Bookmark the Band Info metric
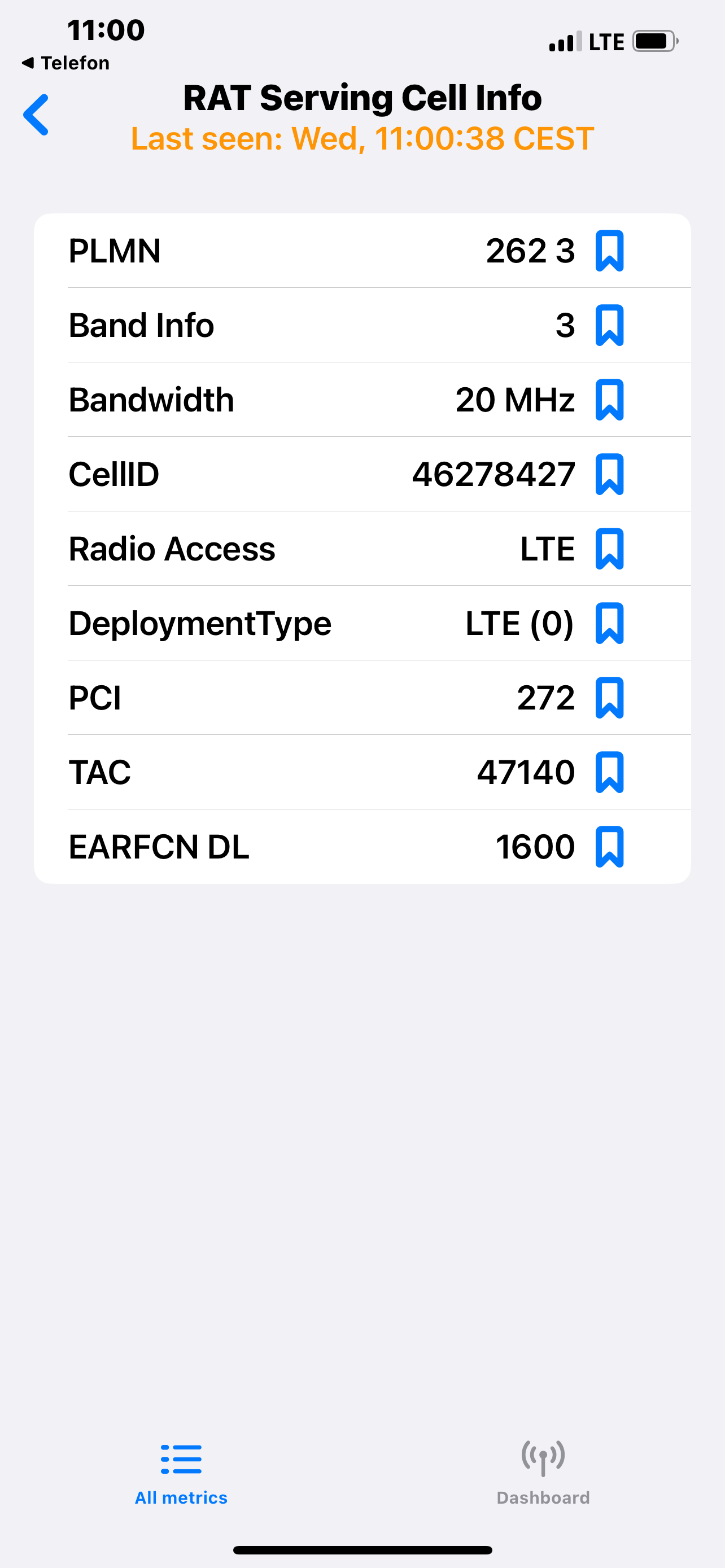This screenshot has width=725, height=1568. 609,325
